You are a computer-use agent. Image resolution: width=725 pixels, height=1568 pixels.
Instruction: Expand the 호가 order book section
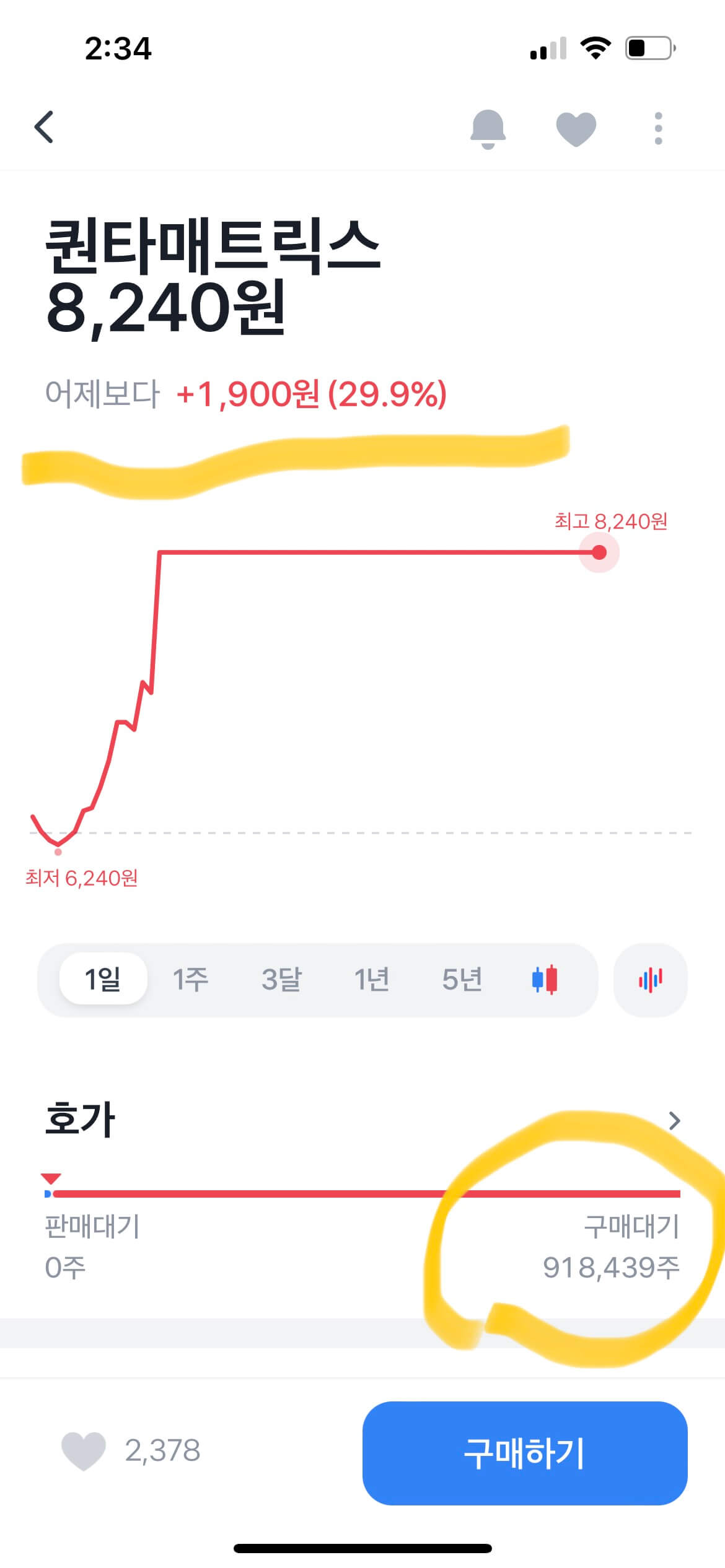pos(674,1121)
